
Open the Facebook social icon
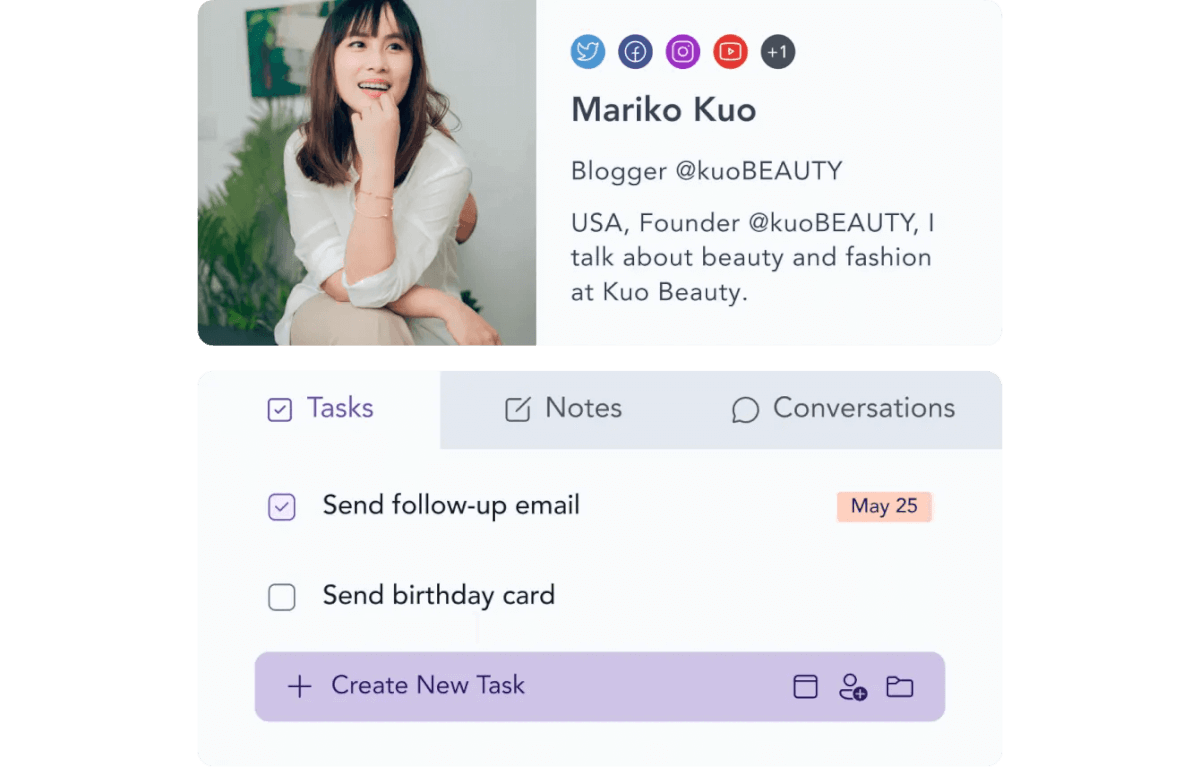(635, 52)
